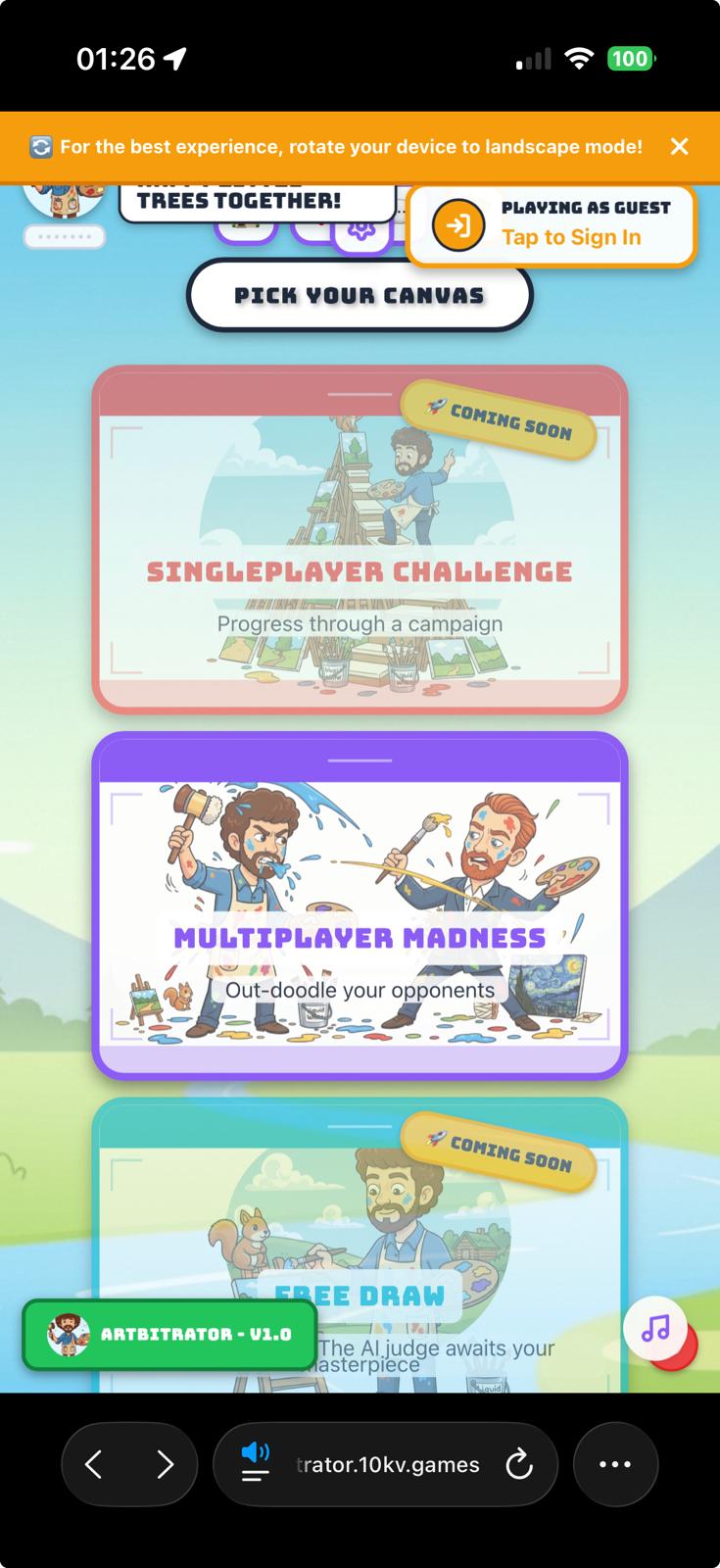This screenshot has height=1568, width=720.
Task: Open the purple settings gear icon
Action: 361,229
